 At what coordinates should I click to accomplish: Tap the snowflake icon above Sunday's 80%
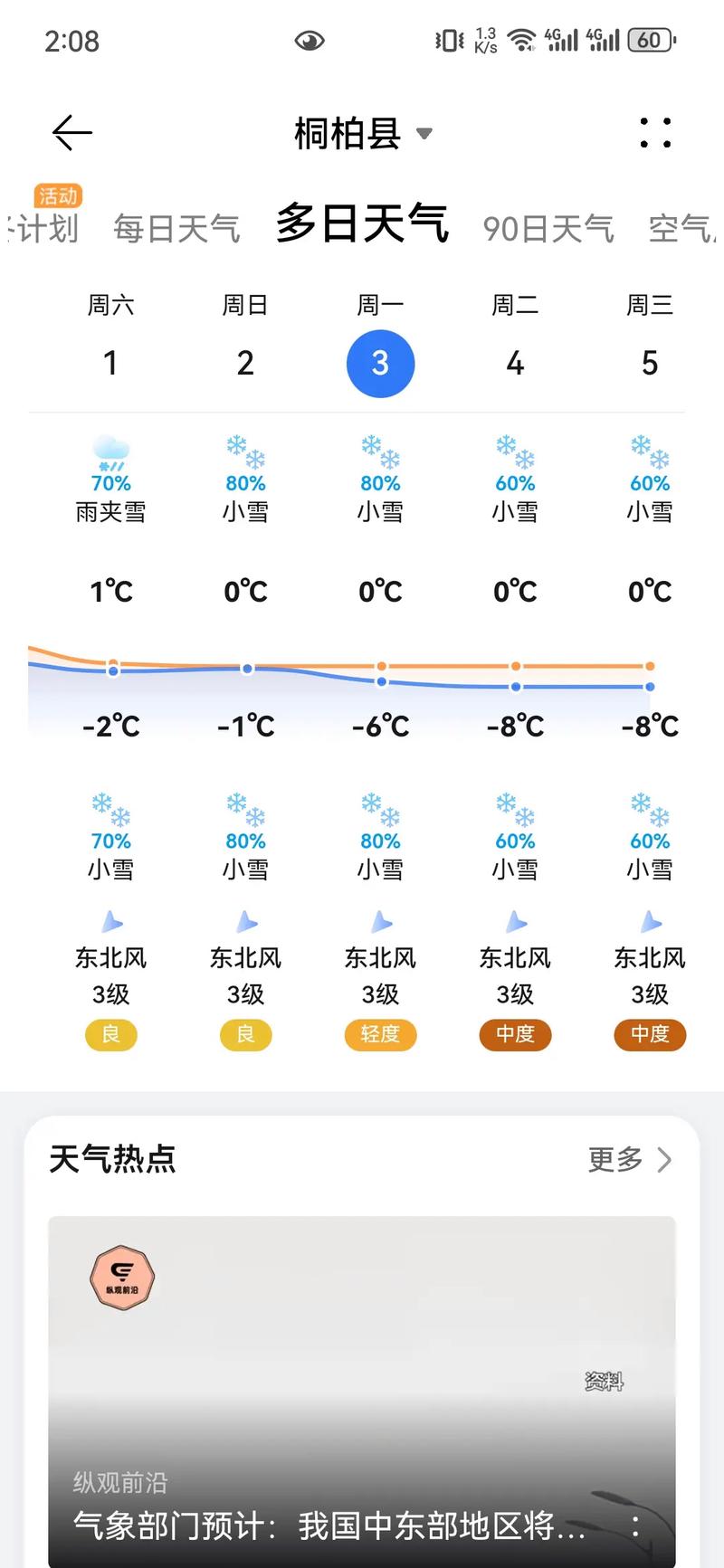point(244,451)
